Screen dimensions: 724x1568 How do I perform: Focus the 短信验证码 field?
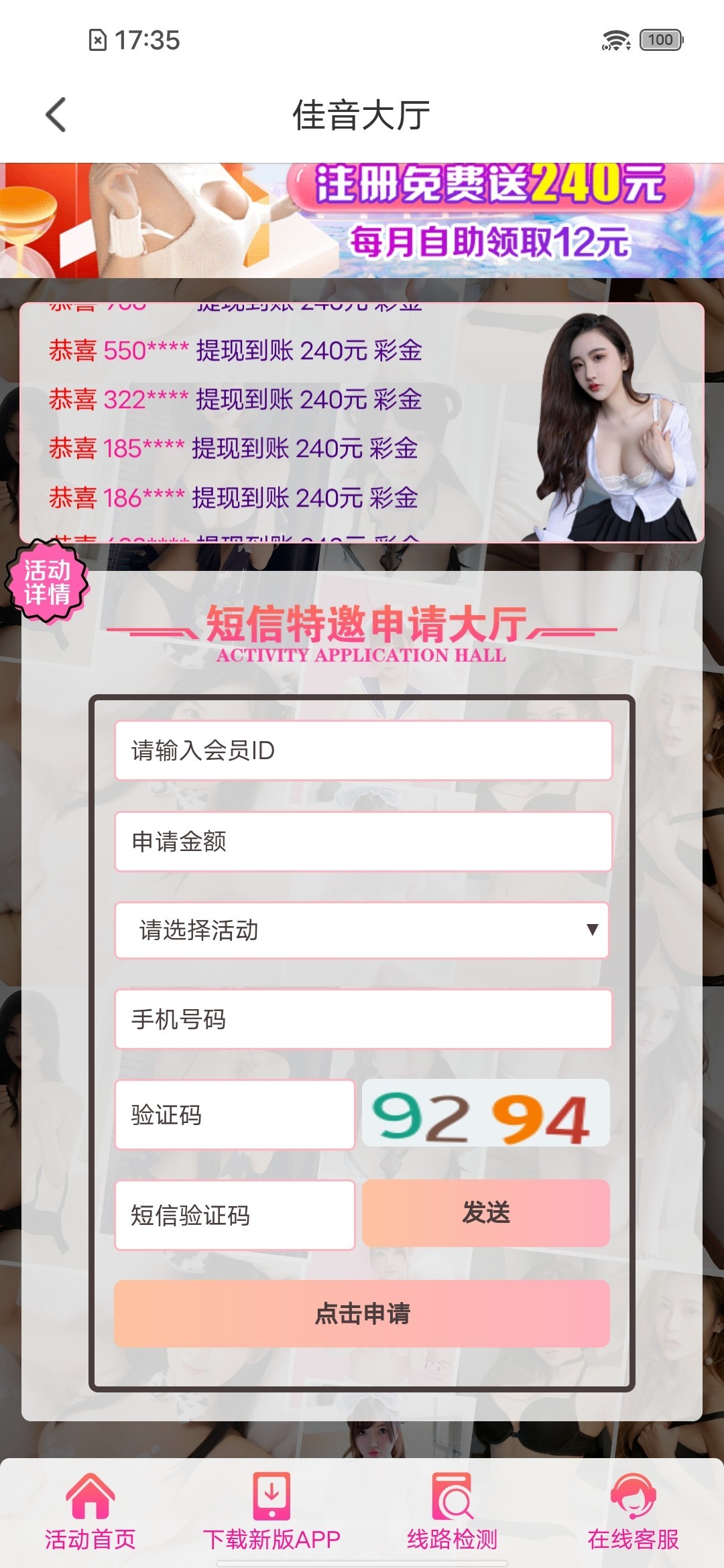click(234, 1215)
